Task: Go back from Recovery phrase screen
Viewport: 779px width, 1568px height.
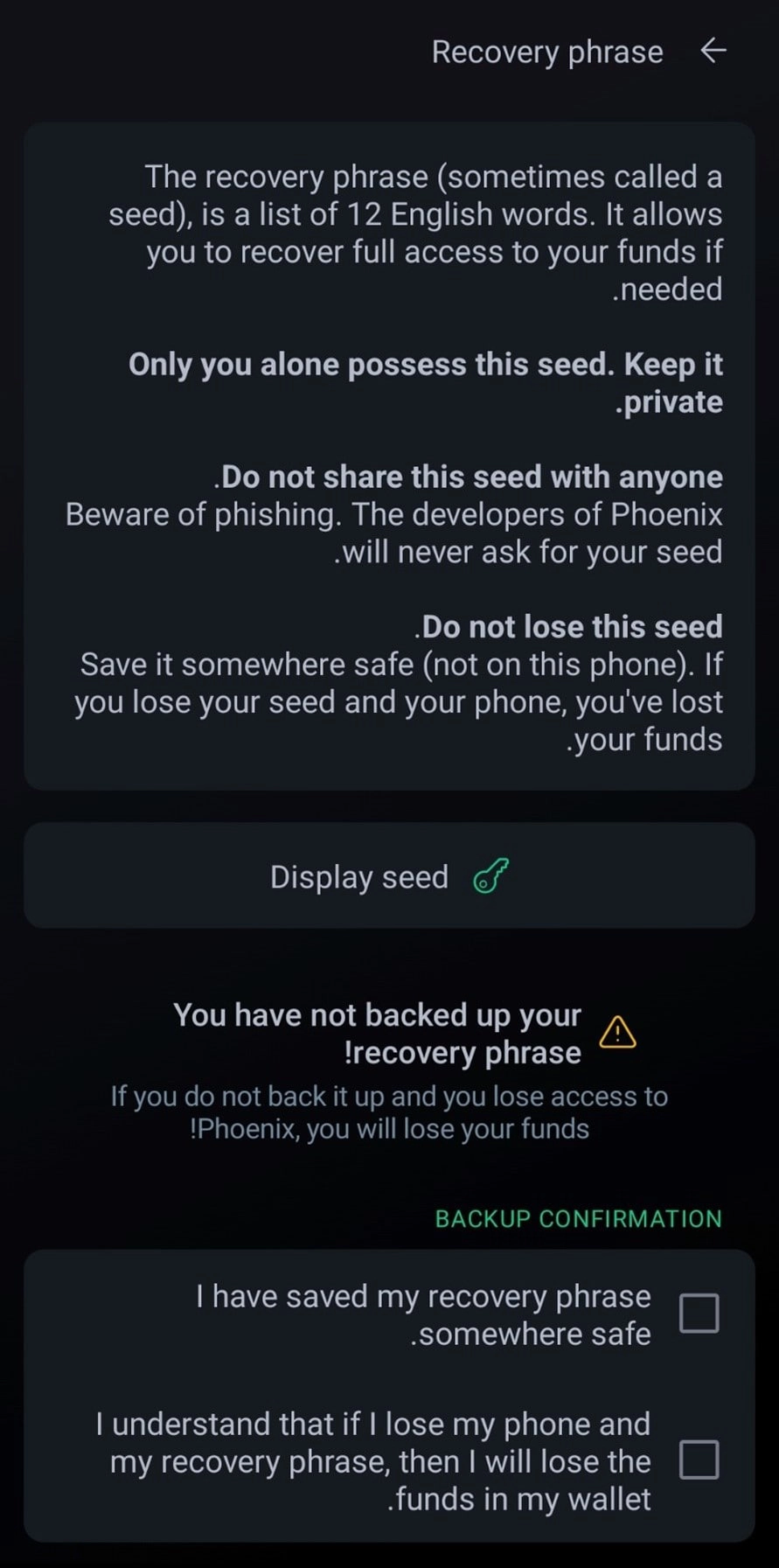Action: [x=713, y=51]
